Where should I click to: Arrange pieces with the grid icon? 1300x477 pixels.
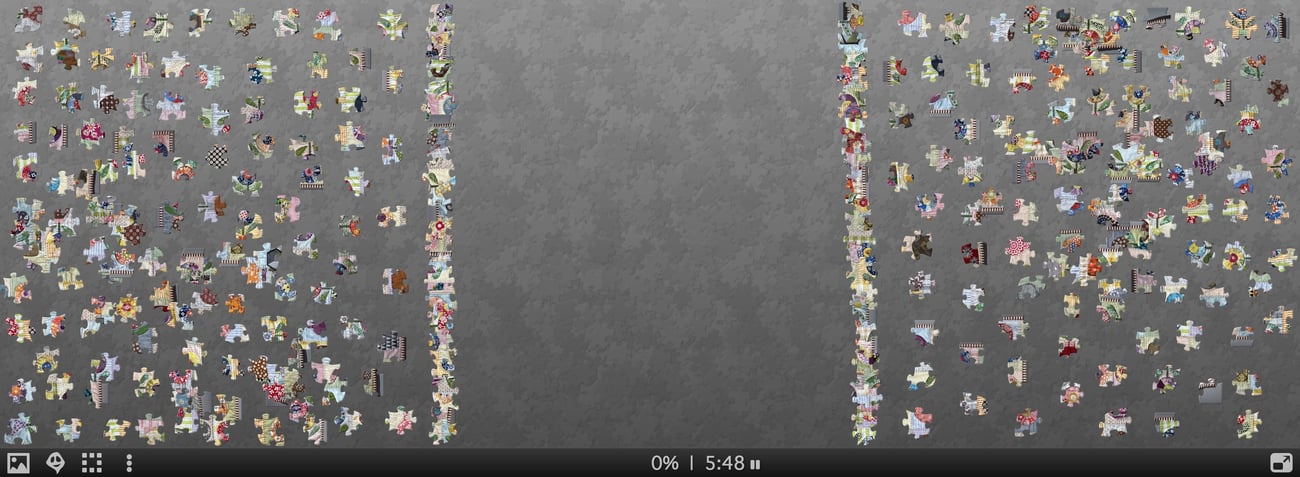pyautogui.click(x=92, y=463)
